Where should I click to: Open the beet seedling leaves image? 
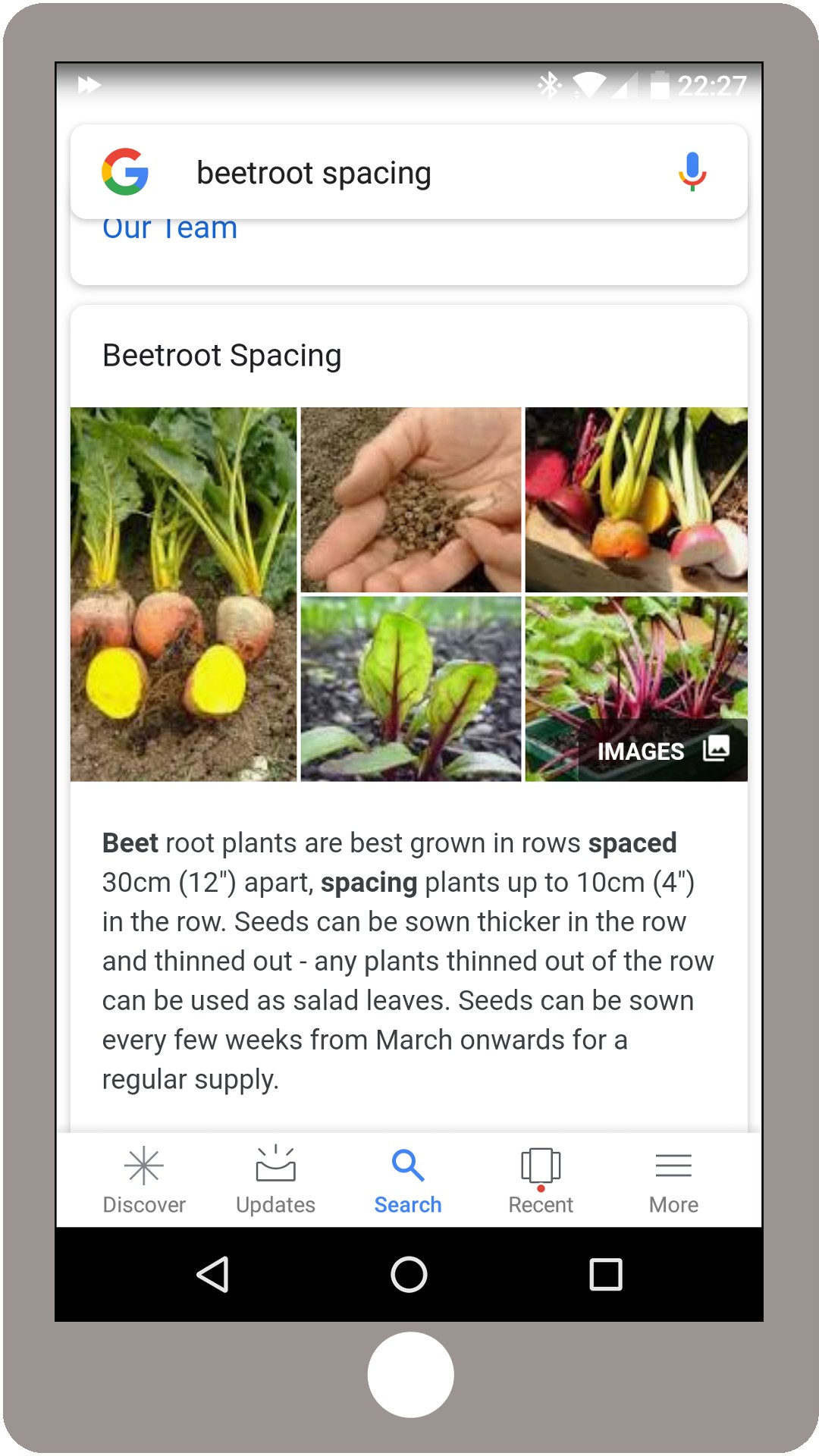point(411,689)
